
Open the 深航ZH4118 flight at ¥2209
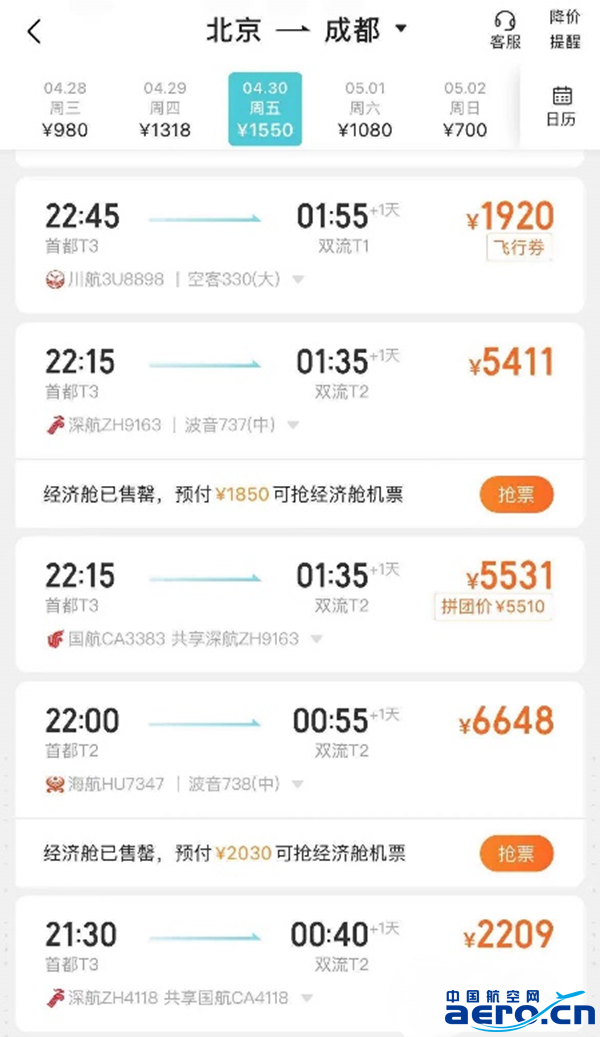click(x=300, y=964)
